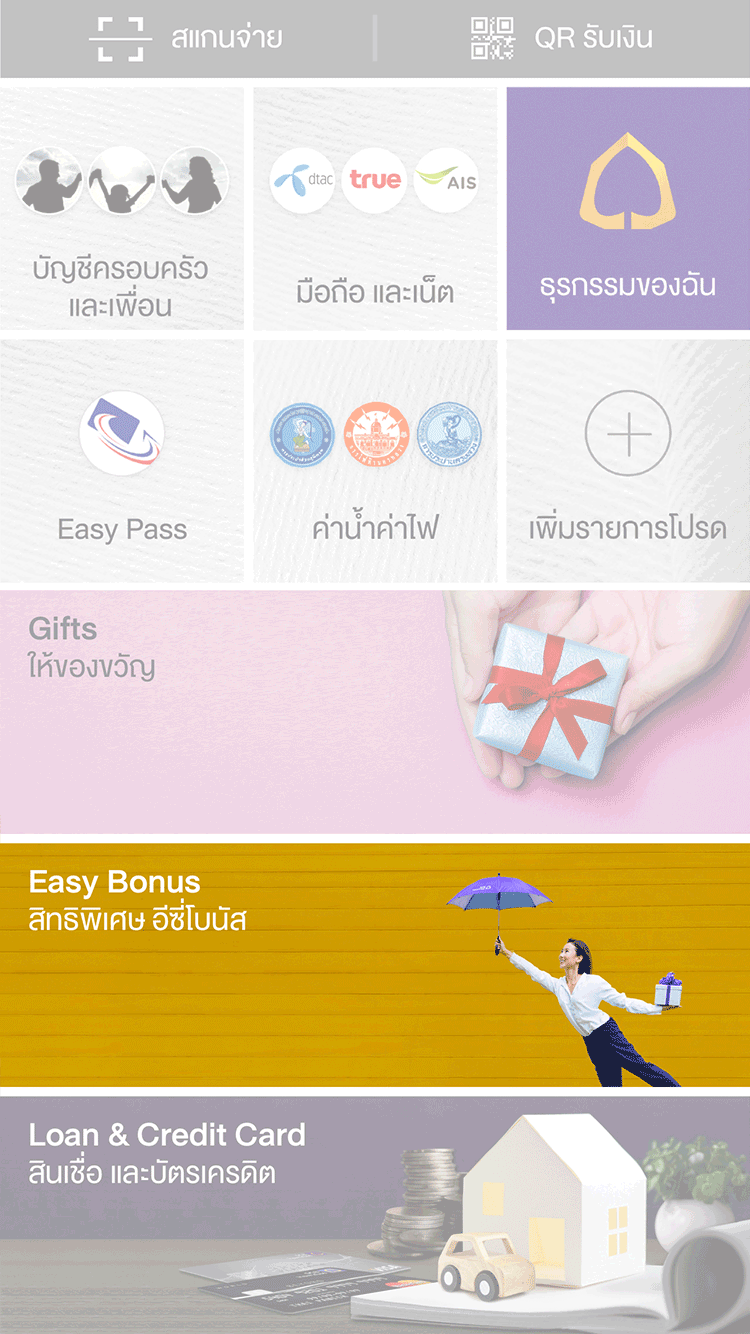
Task: Open QR รับเงิน to receive money
Action: 562,38
